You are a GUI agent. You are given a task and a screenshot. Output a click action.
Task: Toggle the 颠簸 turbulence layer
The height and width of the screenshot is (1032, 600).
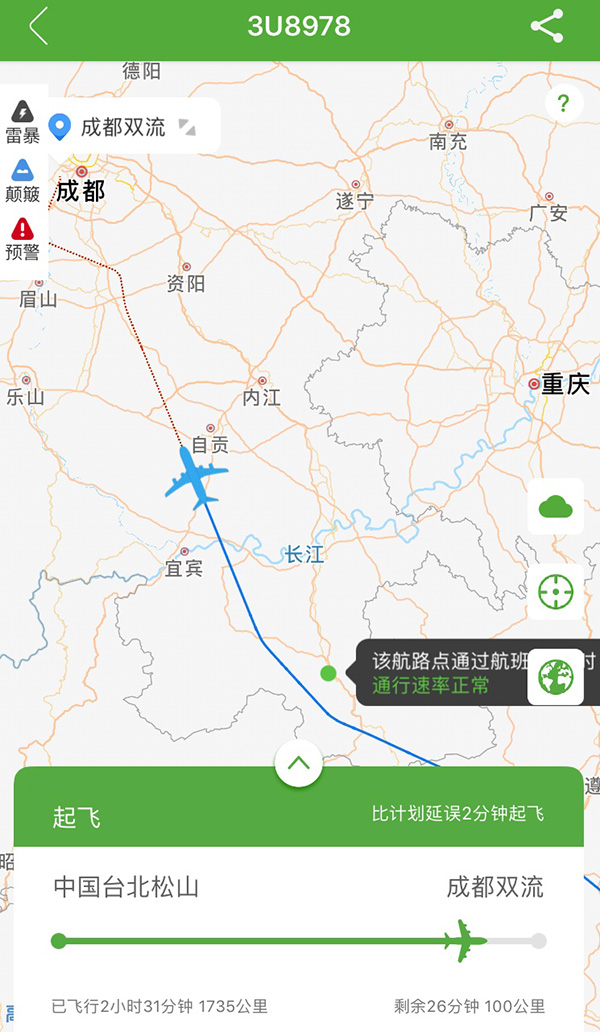click(x=23, y=180)
